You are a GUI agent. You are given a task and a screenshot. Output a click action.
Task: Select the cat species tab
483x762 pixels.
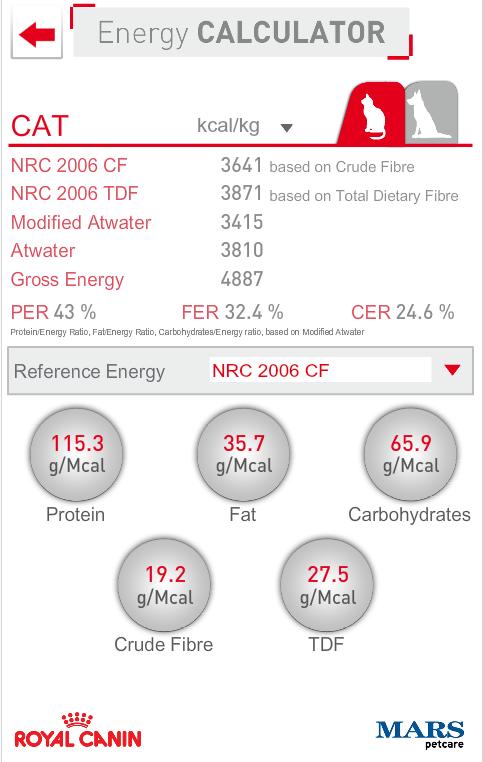(x=373, y=113)
